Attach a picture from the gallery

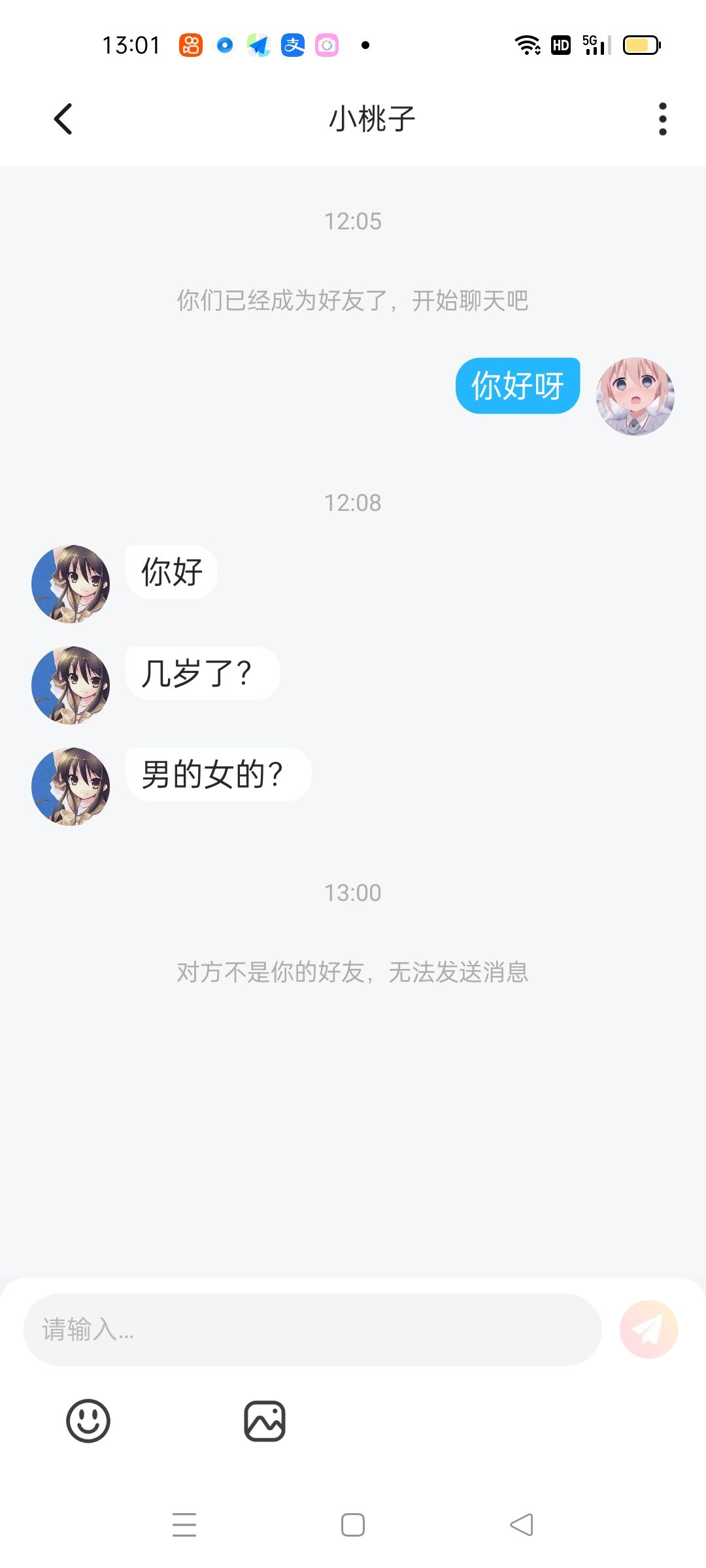click(x=265, y=1420)
